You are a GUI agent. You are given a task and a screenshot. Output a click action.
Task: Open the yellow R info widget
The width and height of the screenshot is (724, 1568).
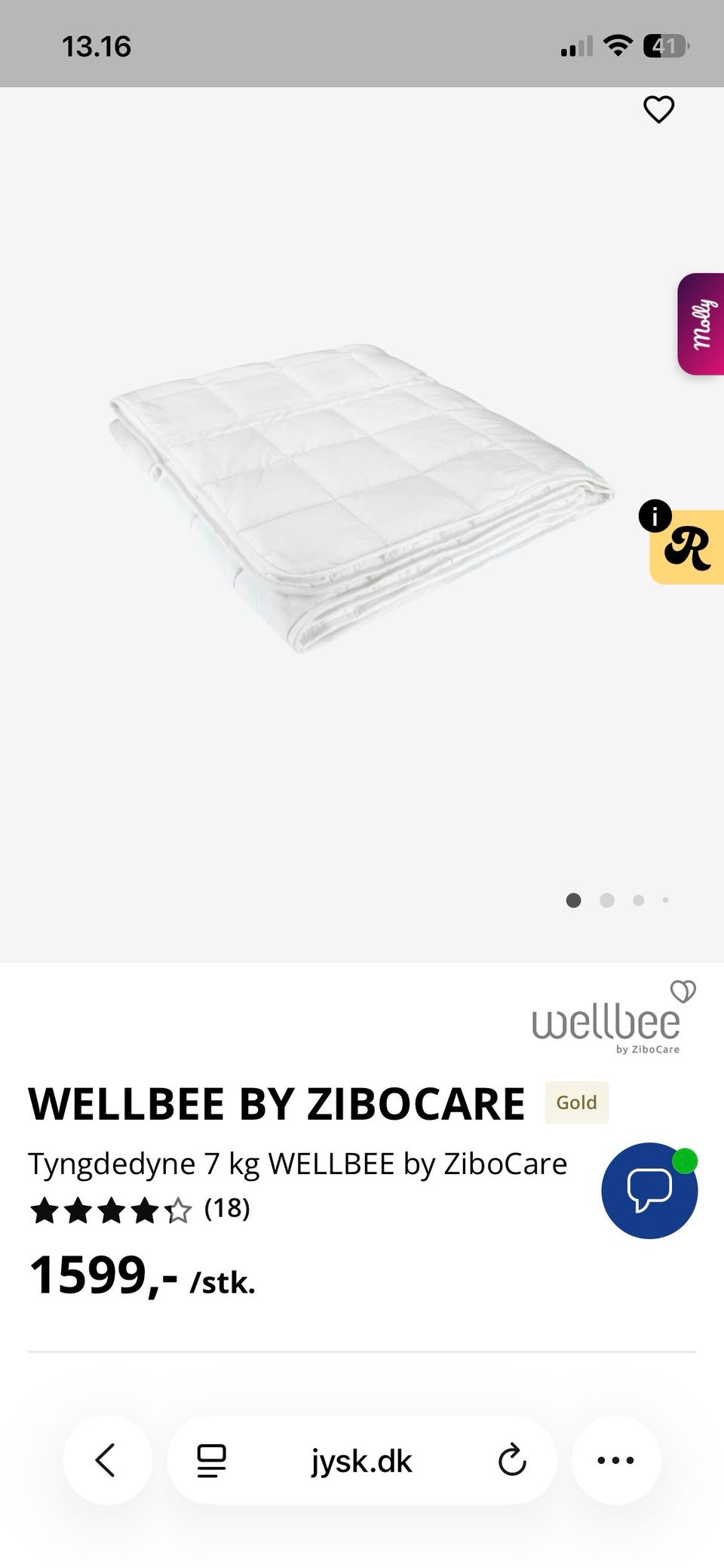687,547
